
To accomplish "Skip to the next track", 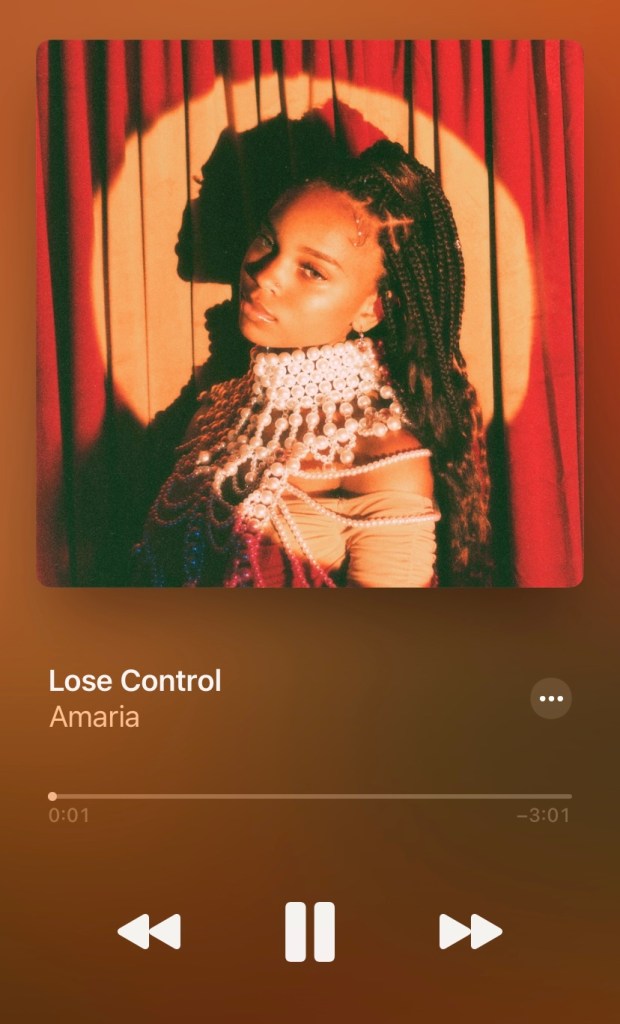I will [470, 932].
